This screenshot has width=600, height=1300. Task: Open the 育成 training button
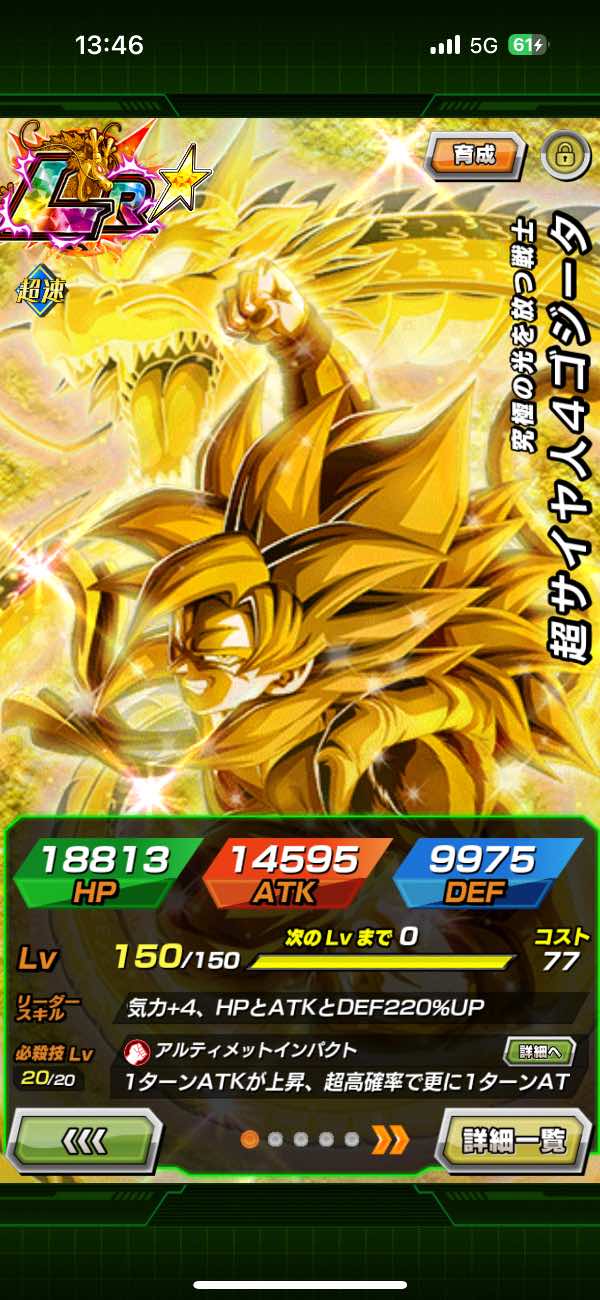[x=474, y=155]
